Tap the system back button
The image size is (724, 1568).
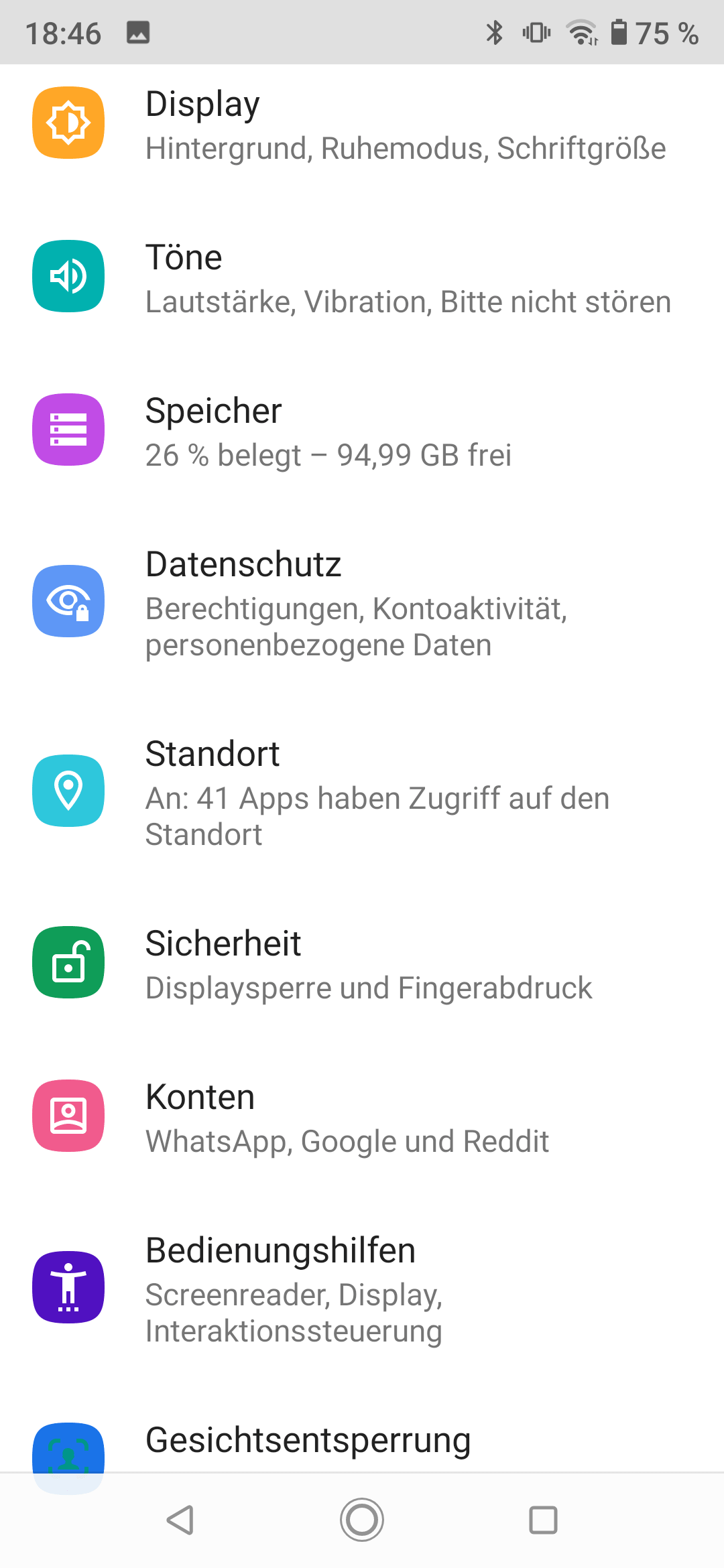[180, 1520]
